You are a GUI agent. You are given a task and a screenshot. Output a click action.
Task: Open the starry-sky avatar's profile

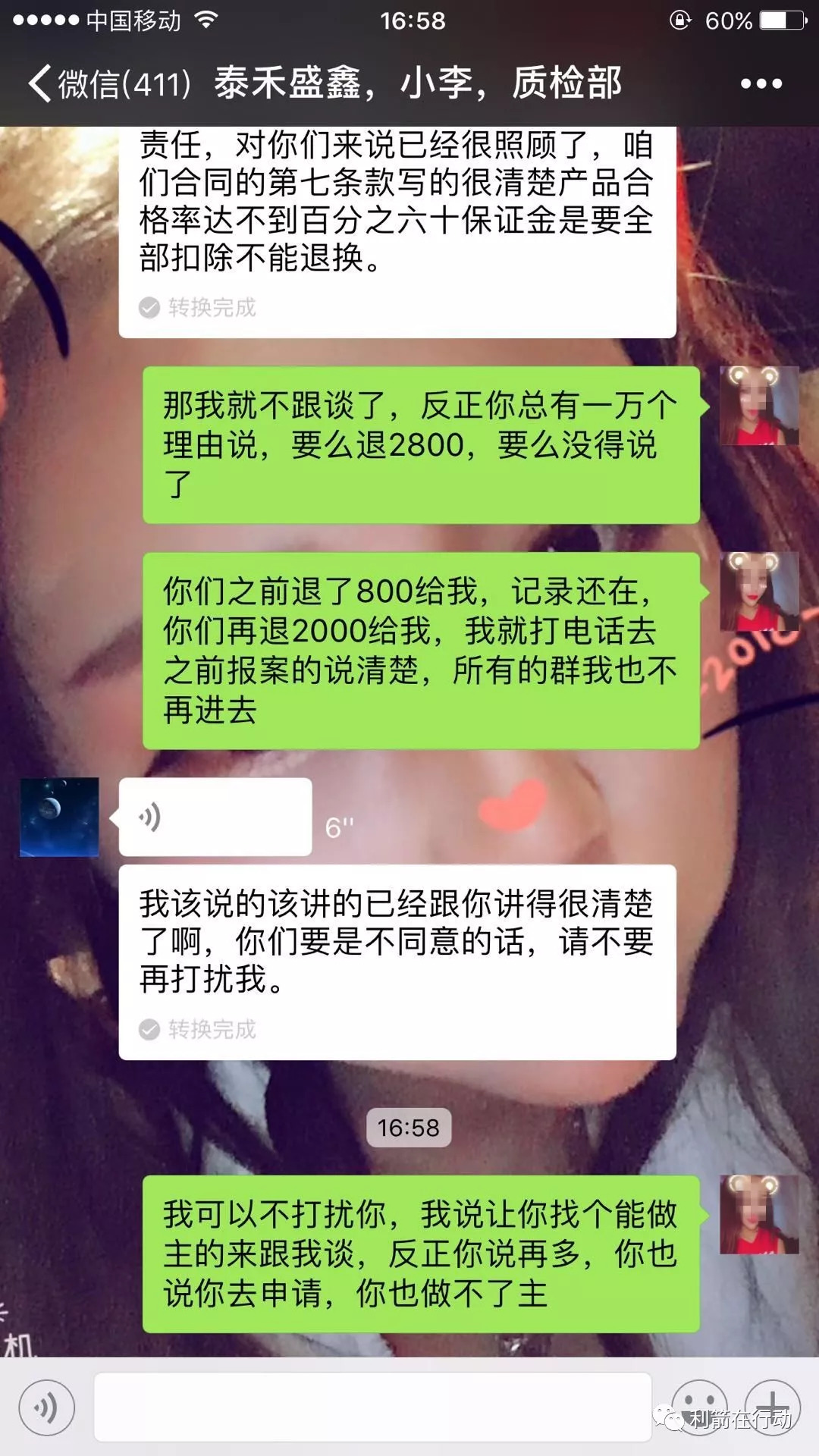click(59, 817)
